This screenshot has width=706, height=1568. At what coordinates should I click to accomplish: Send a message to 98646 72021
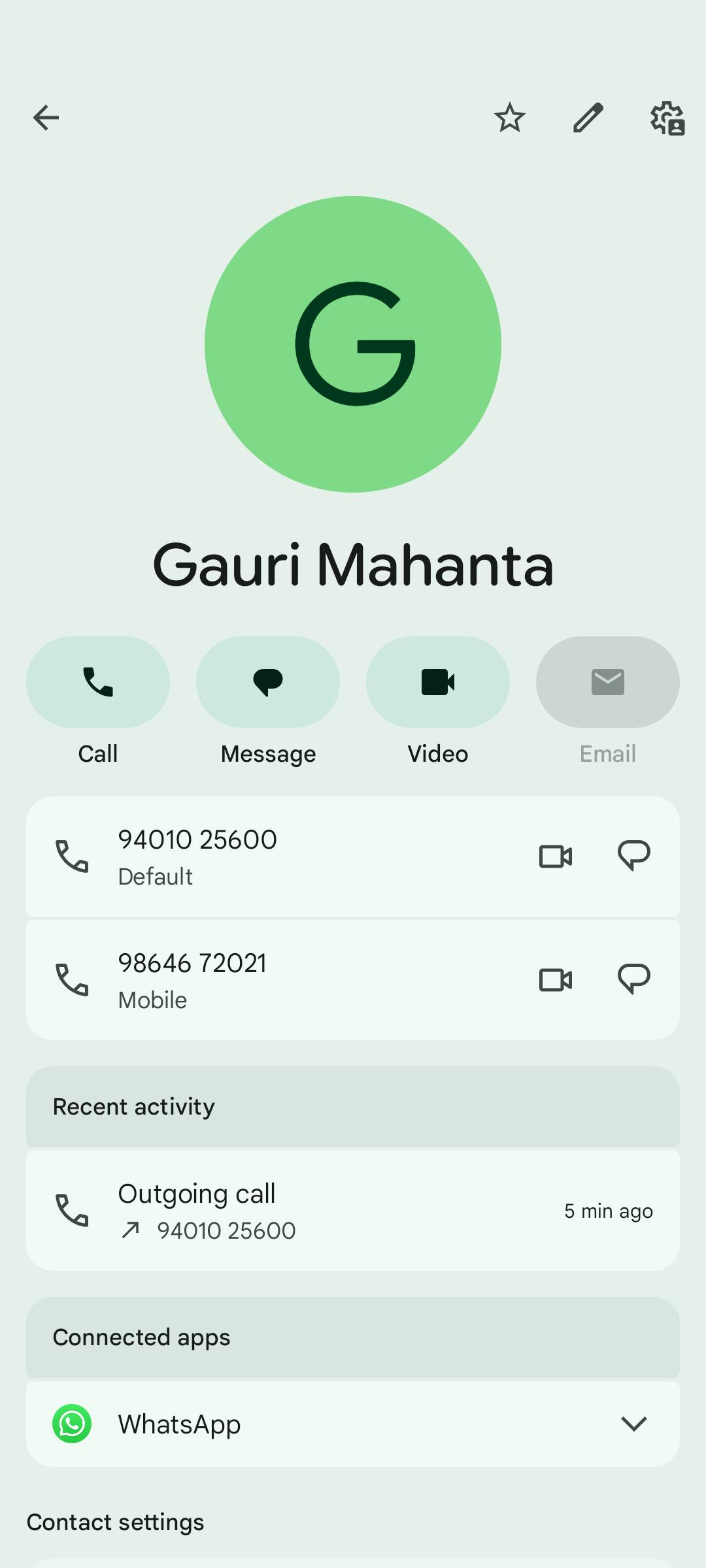[x=633, y=979]
